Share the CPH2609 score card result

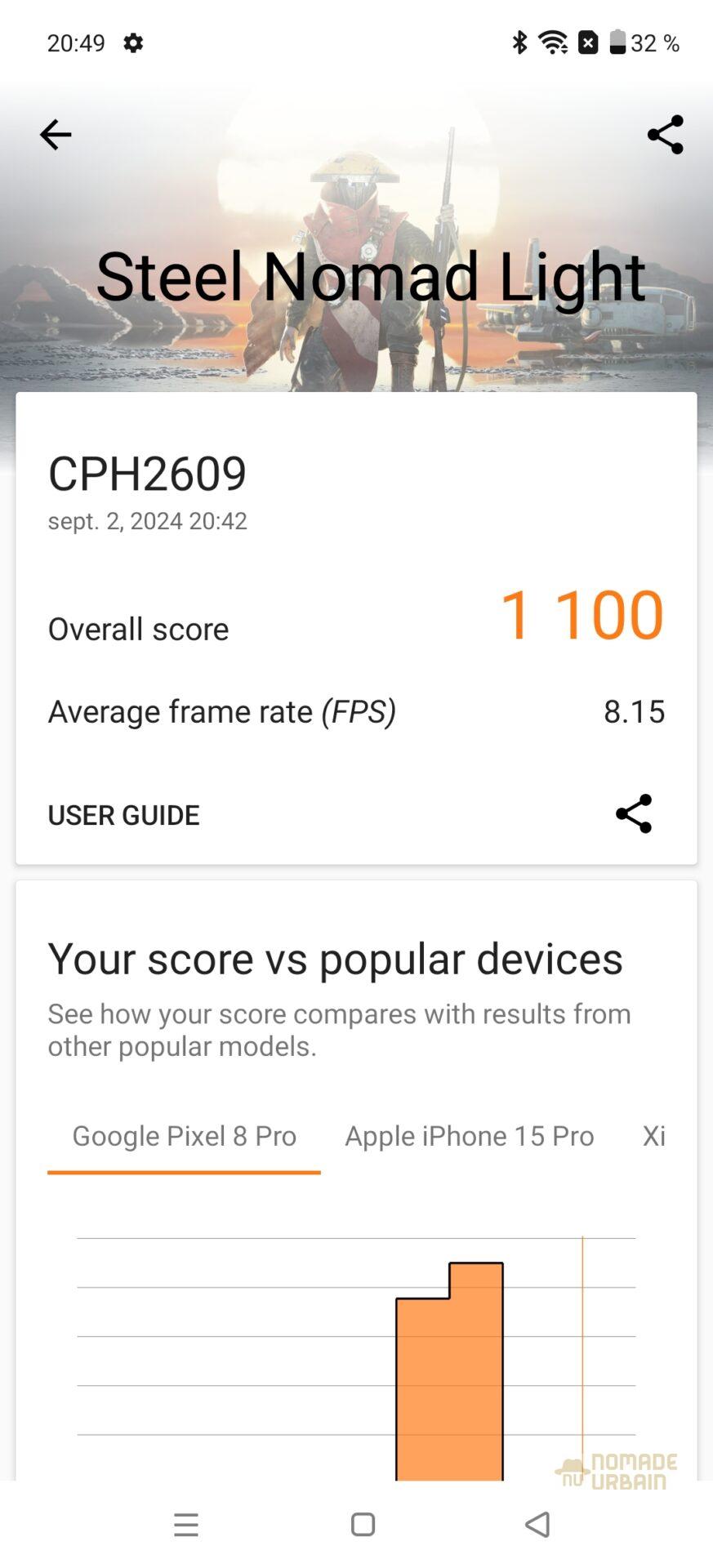634,813
